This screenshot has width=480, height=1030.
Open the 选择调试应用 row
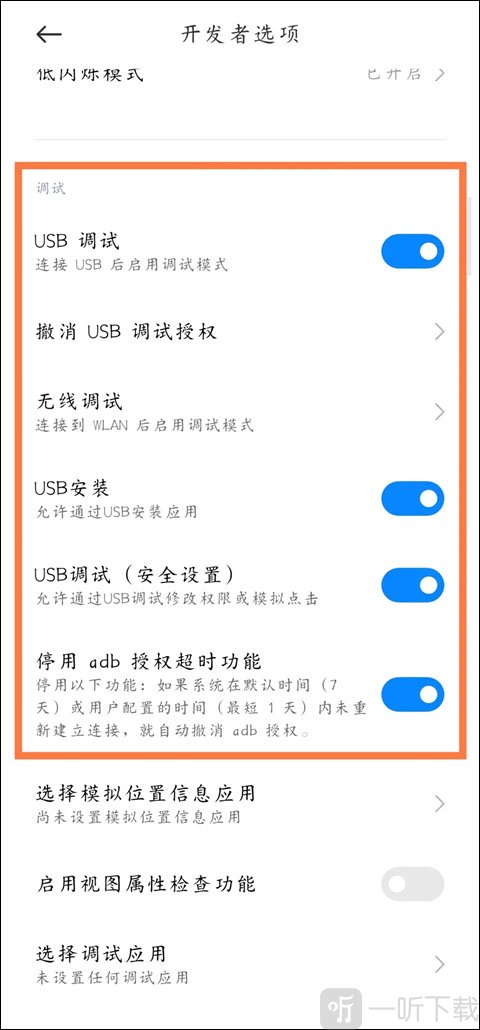coord(240,964)
